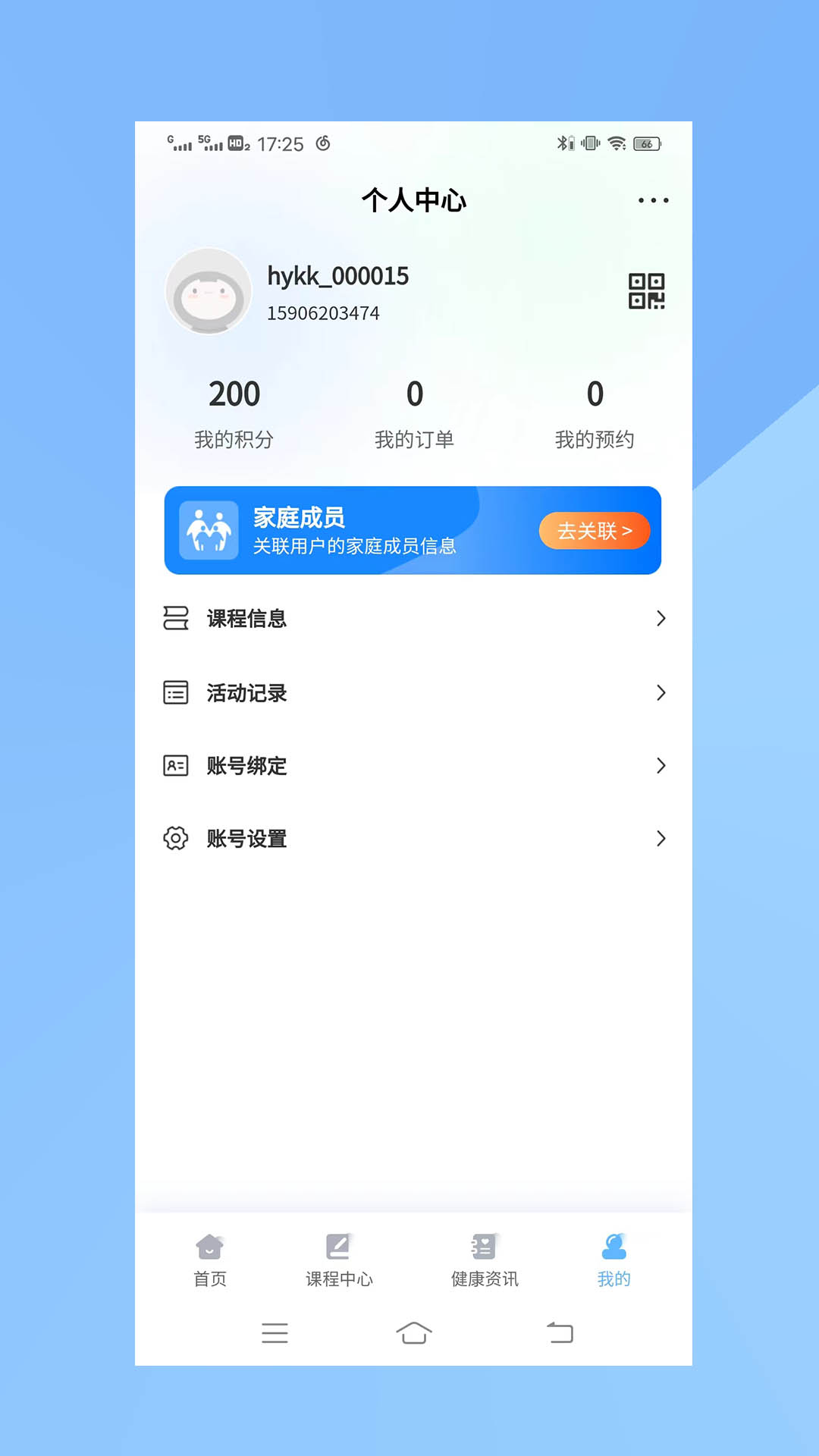Go to the system home screen
Screen dimensions: 819x1456
(414, 1332)
